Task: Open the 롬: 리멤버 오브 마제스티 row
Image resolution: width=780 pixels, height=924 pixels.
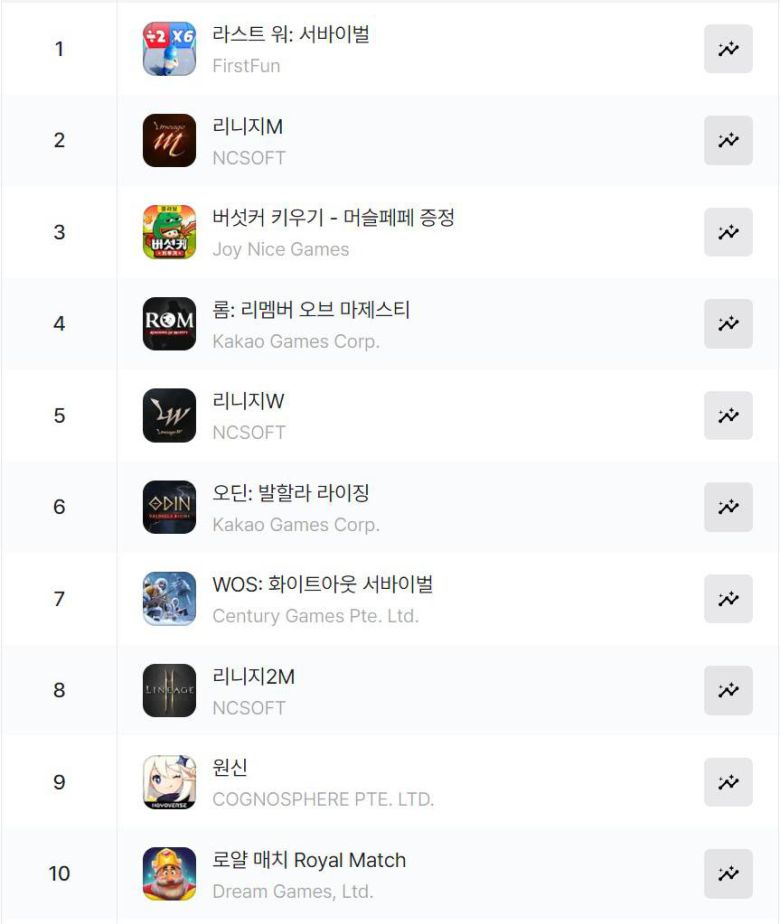Action: (311, 310)
